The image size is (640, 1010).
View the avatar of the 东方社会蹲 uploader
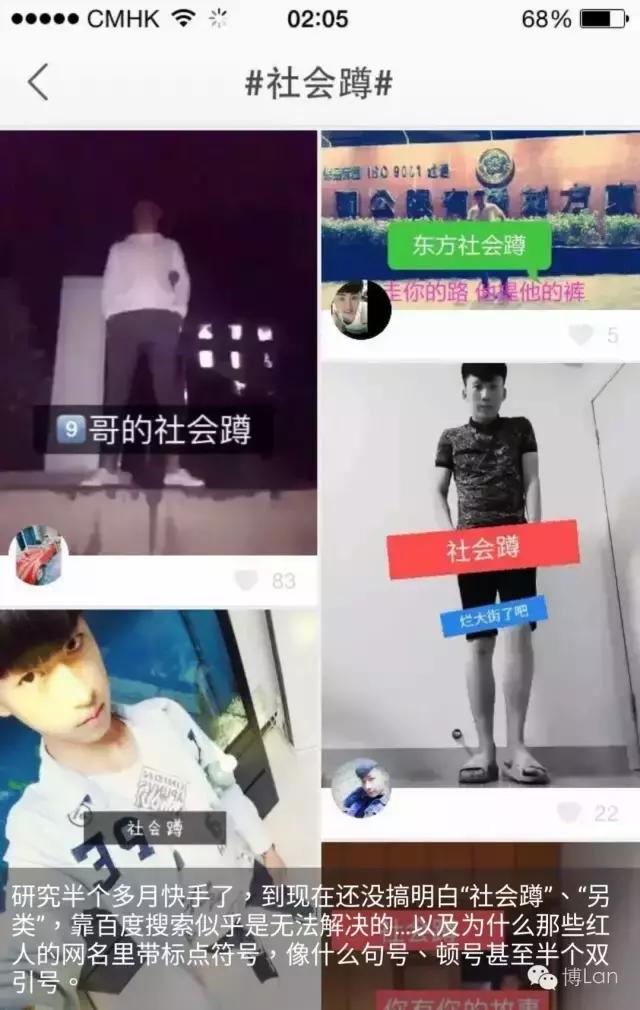click(360, 309)
